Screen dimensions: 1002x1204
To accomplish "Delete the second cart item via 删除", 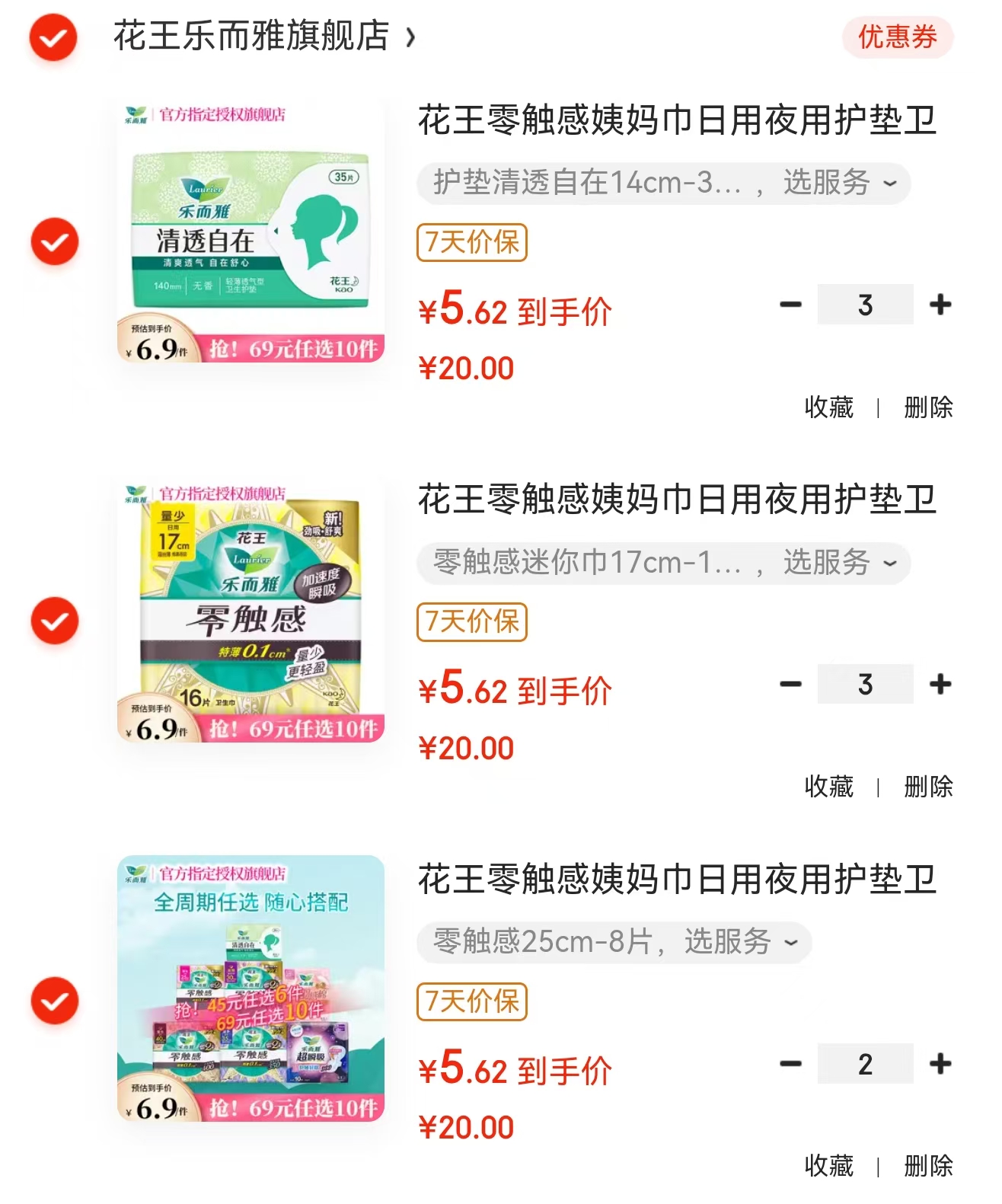I will click(926, 787).
